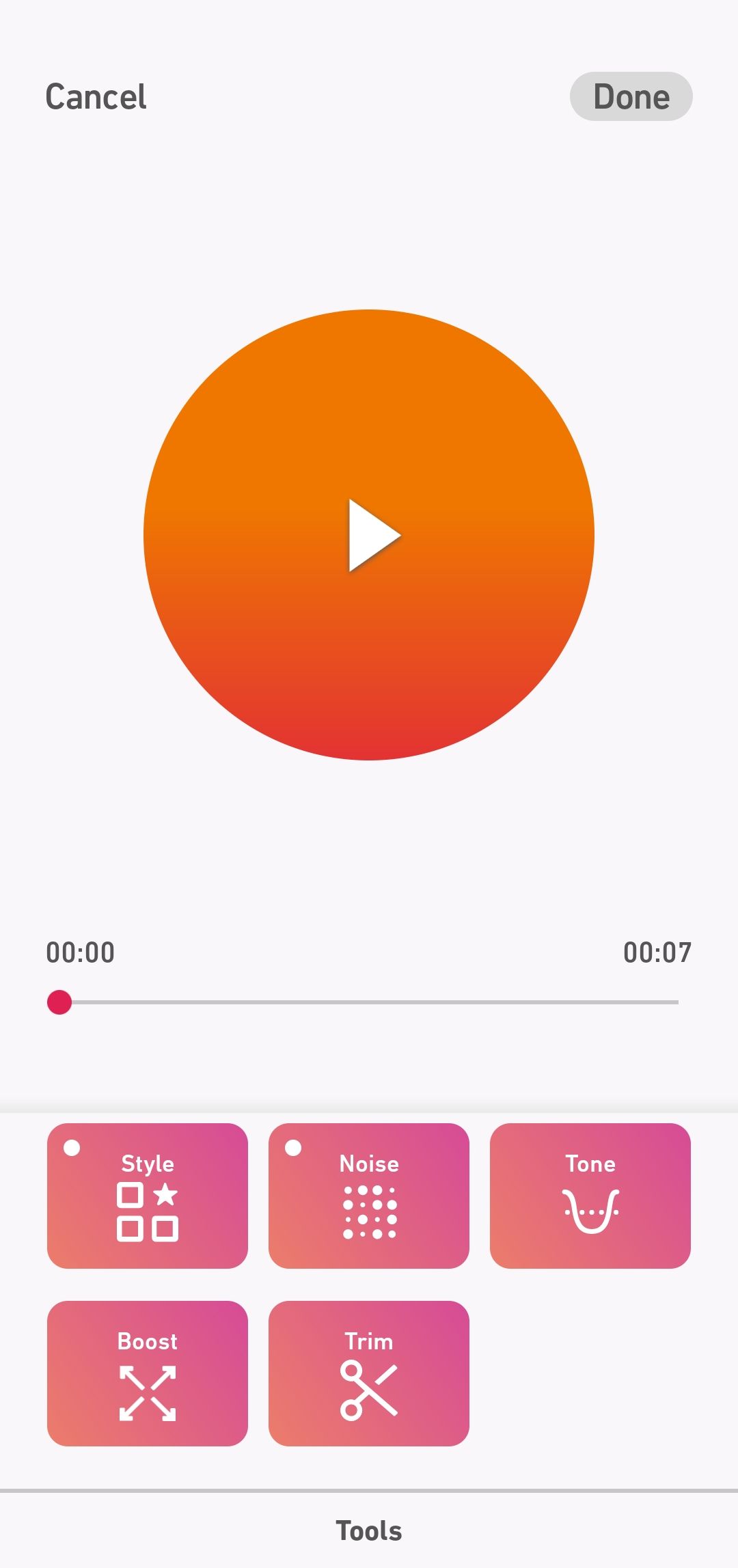Open the Tools panel label
This screenshot has width=738, height=1568.
(369, 1530)
